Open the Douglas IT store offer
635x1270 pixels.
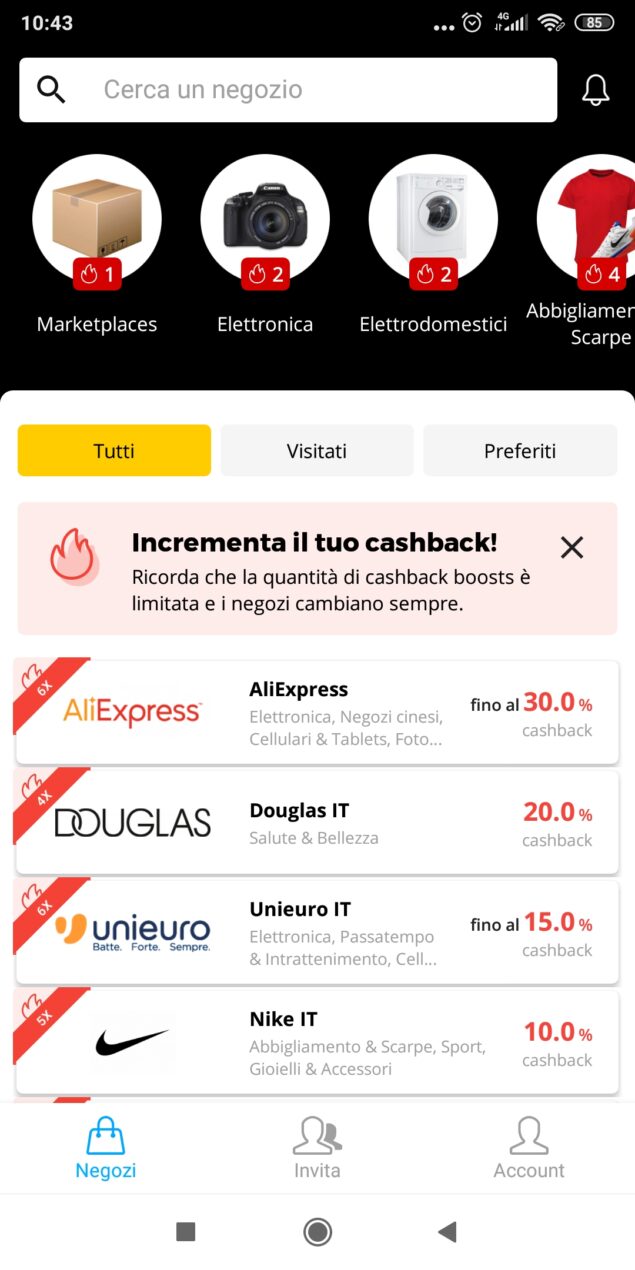click(317, 822)
